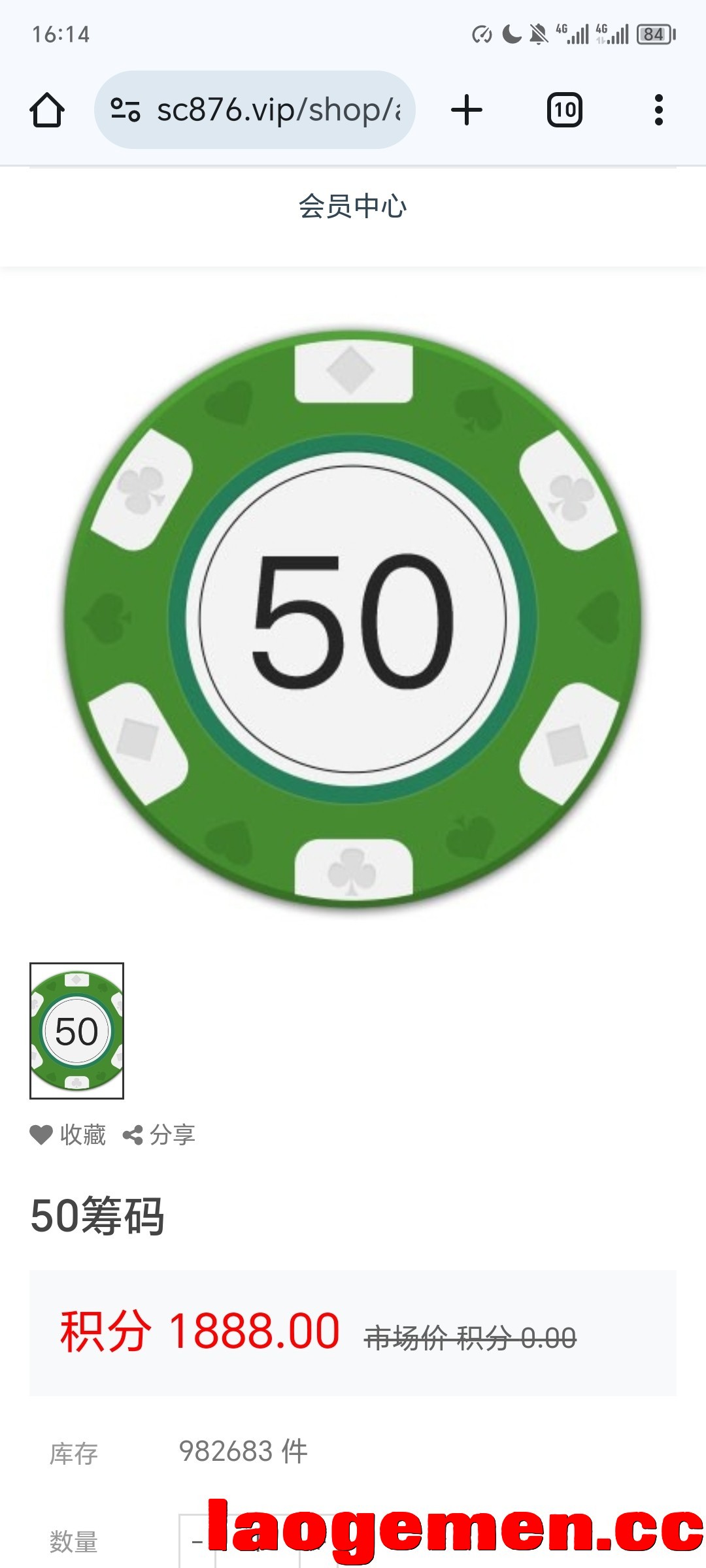This screenshot has height=1568, width=706.
Task: Select the 50 chip thumbnail image
Action: 76,1031
